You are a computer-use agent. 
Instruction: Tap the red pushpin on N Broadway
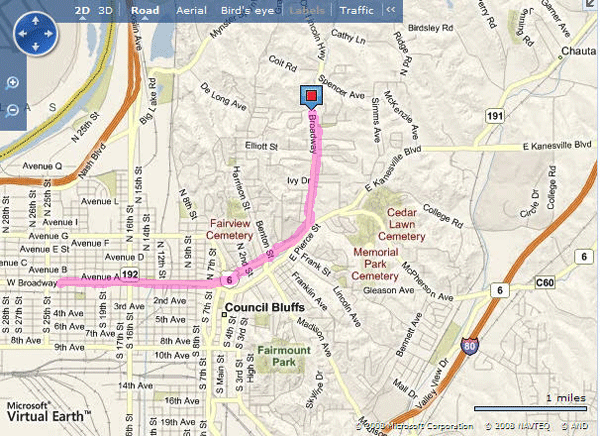coord(310,97)
